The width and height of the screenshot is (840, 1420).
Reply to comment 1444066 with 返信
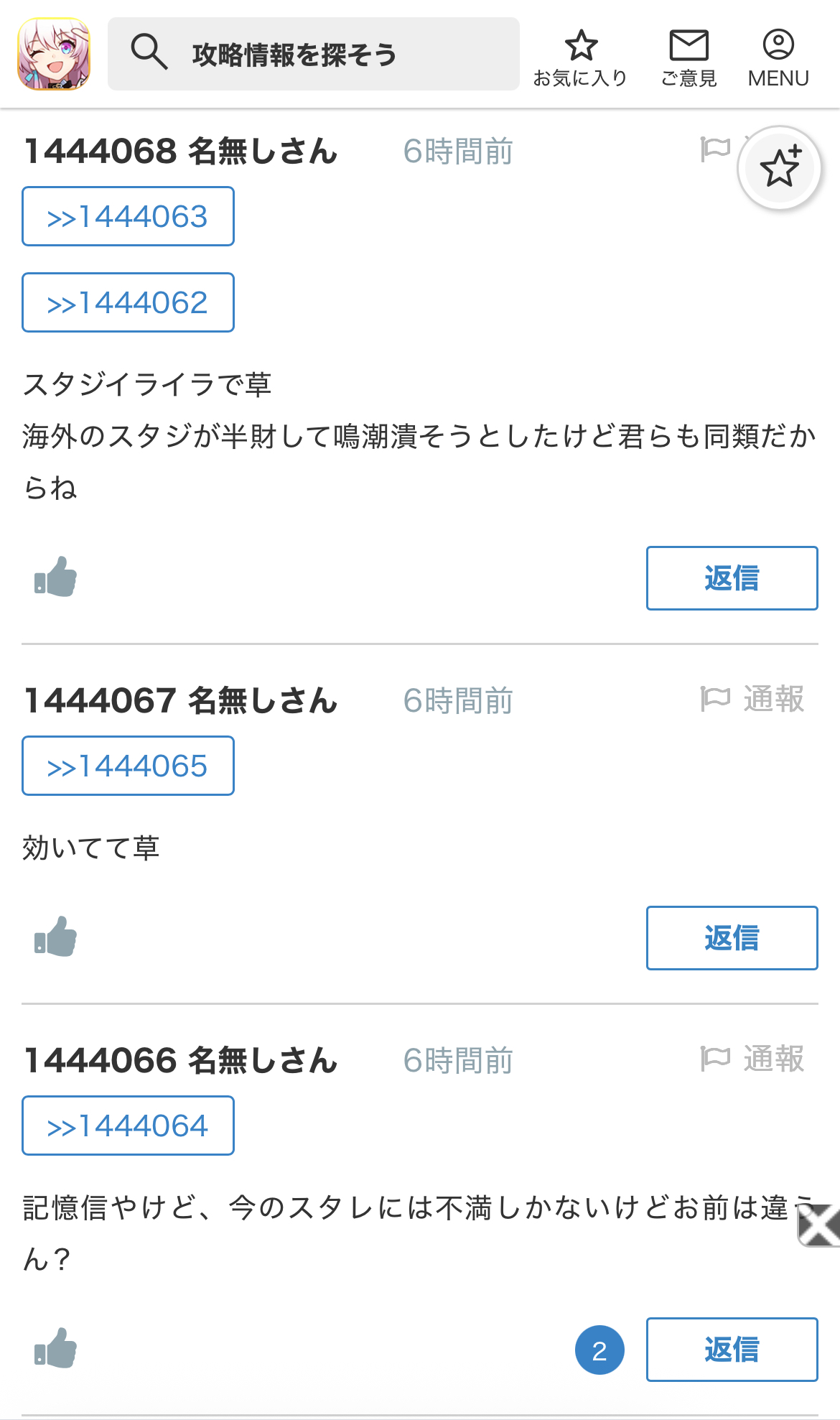pos(732,1350)
